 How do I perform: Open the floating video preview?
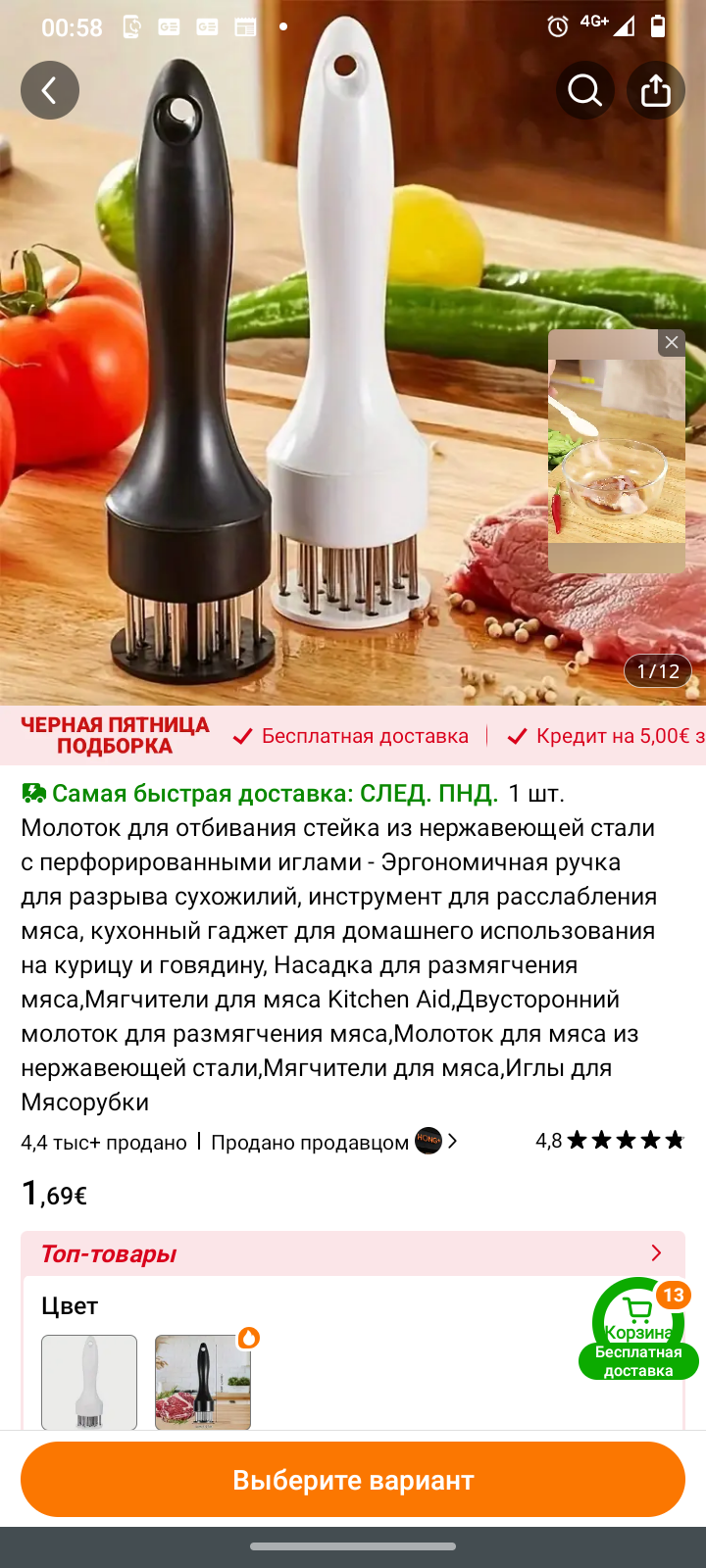tap(616, 461)
